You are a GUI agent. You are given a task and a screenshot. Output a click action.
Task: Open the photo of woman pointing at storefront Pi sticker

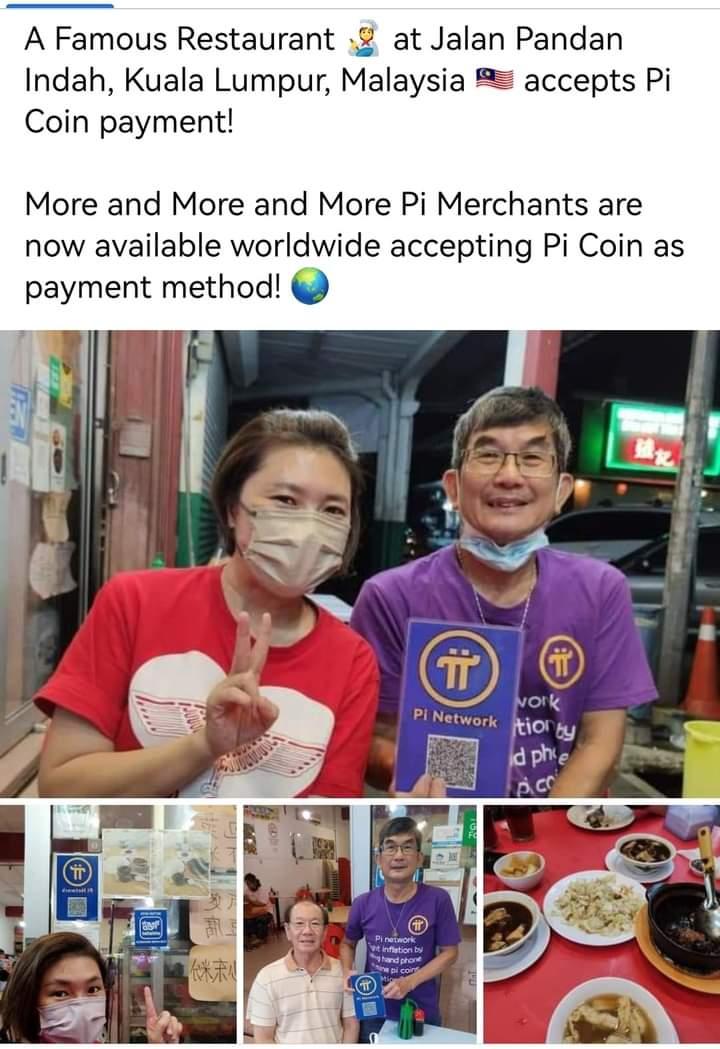(x=118, y=924)
